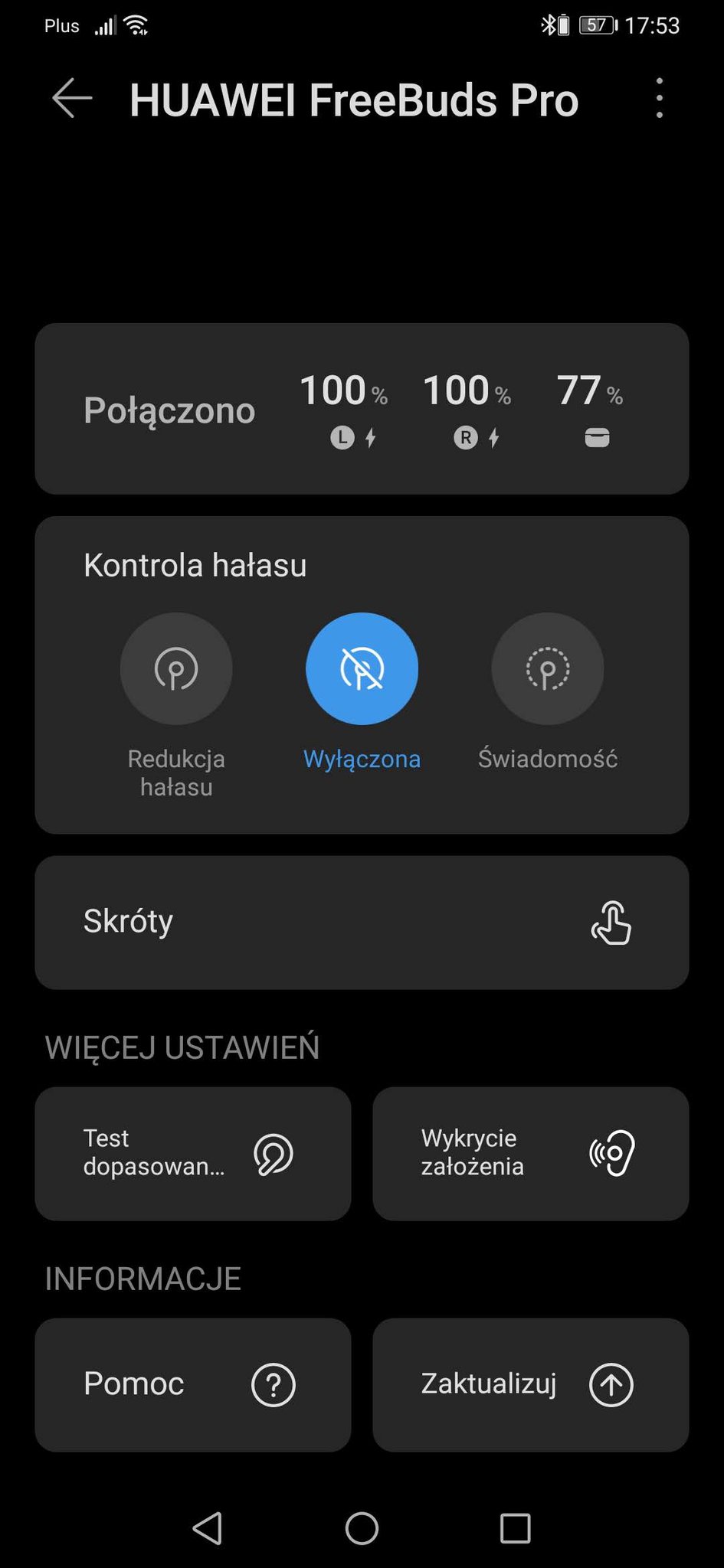
Task: Open the Skróty gestures settings
Action: tap(362, 923)
